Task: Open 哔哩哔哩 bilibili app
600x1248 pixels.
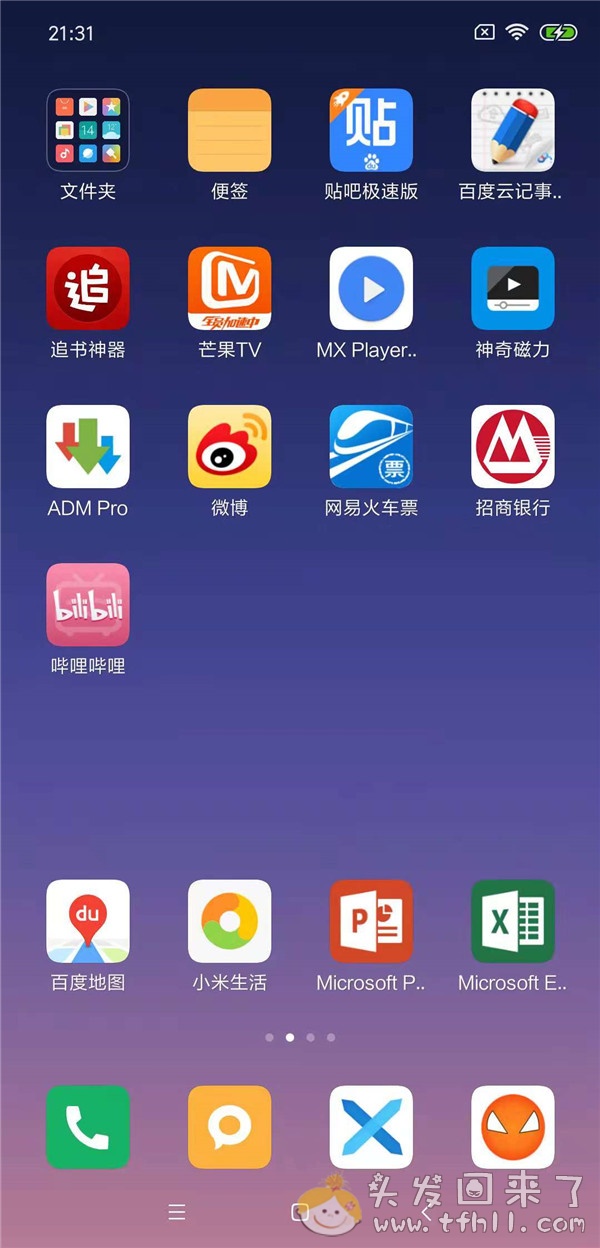Action: (x=88, y=604)
